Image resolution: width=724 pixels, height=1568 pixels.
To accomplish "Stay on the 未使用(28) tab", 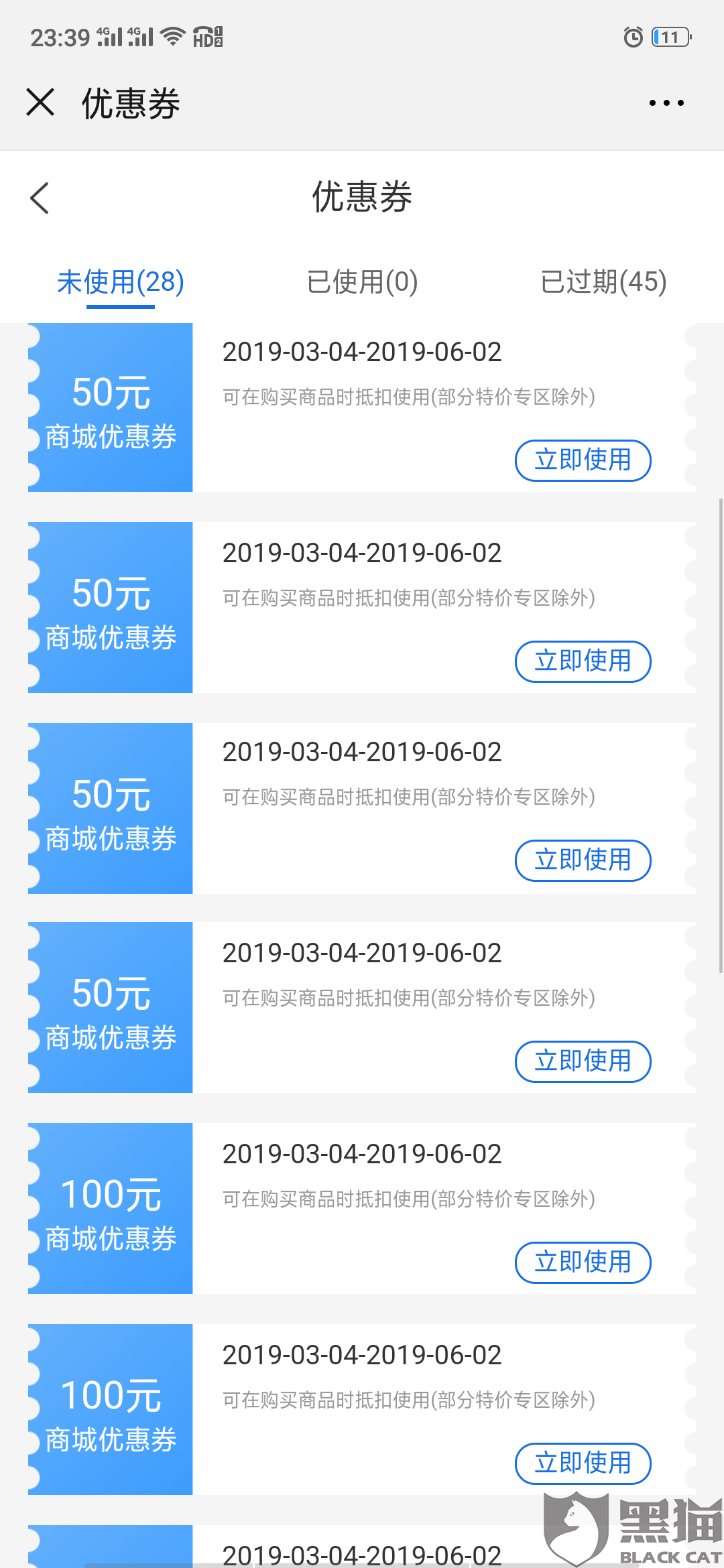I will [x=121, y=282].
